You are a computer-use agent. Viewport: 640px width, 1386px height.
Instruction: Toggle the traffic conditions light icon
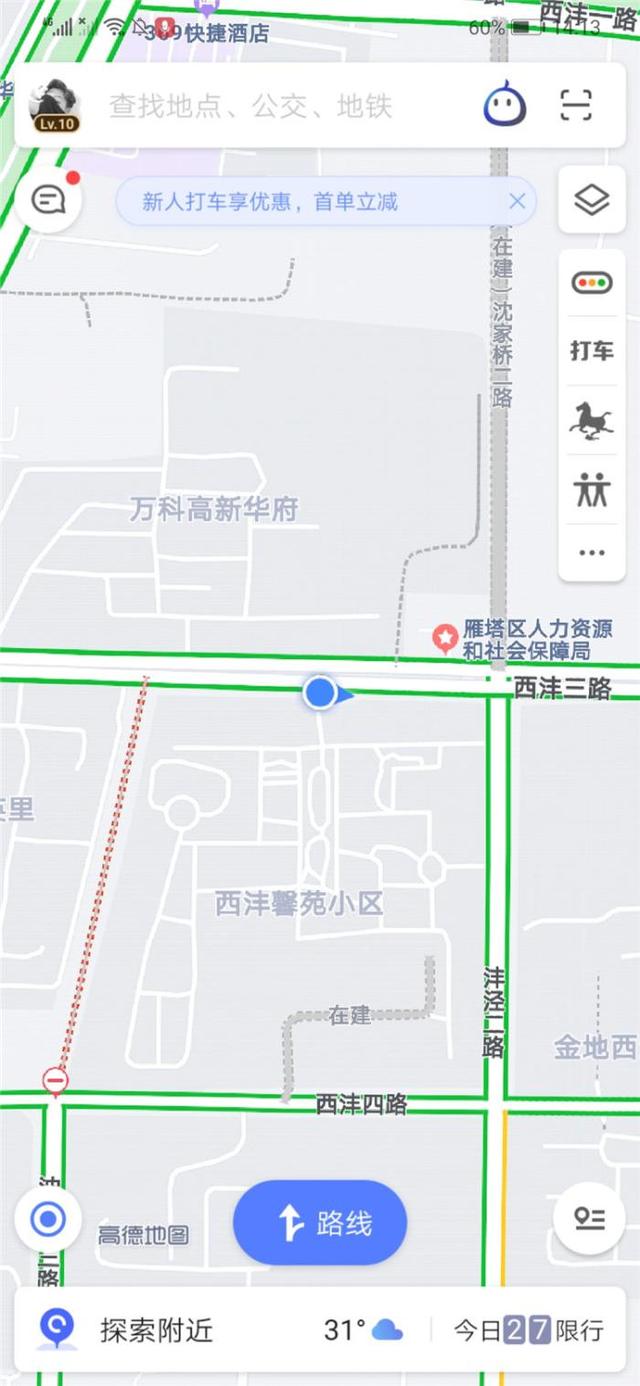pyautogui.click(x=592, y=283)
